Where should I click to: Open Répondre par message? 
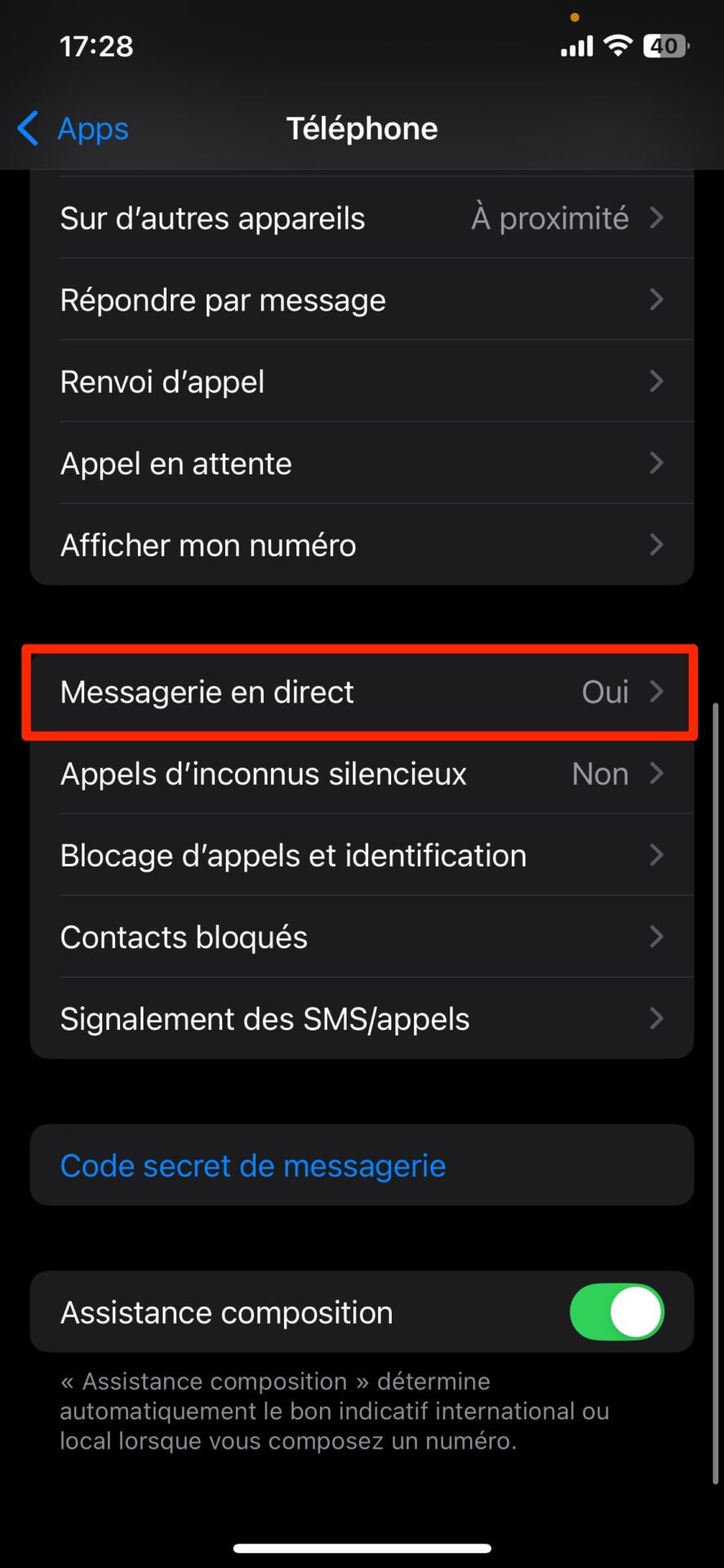(362, 300)
